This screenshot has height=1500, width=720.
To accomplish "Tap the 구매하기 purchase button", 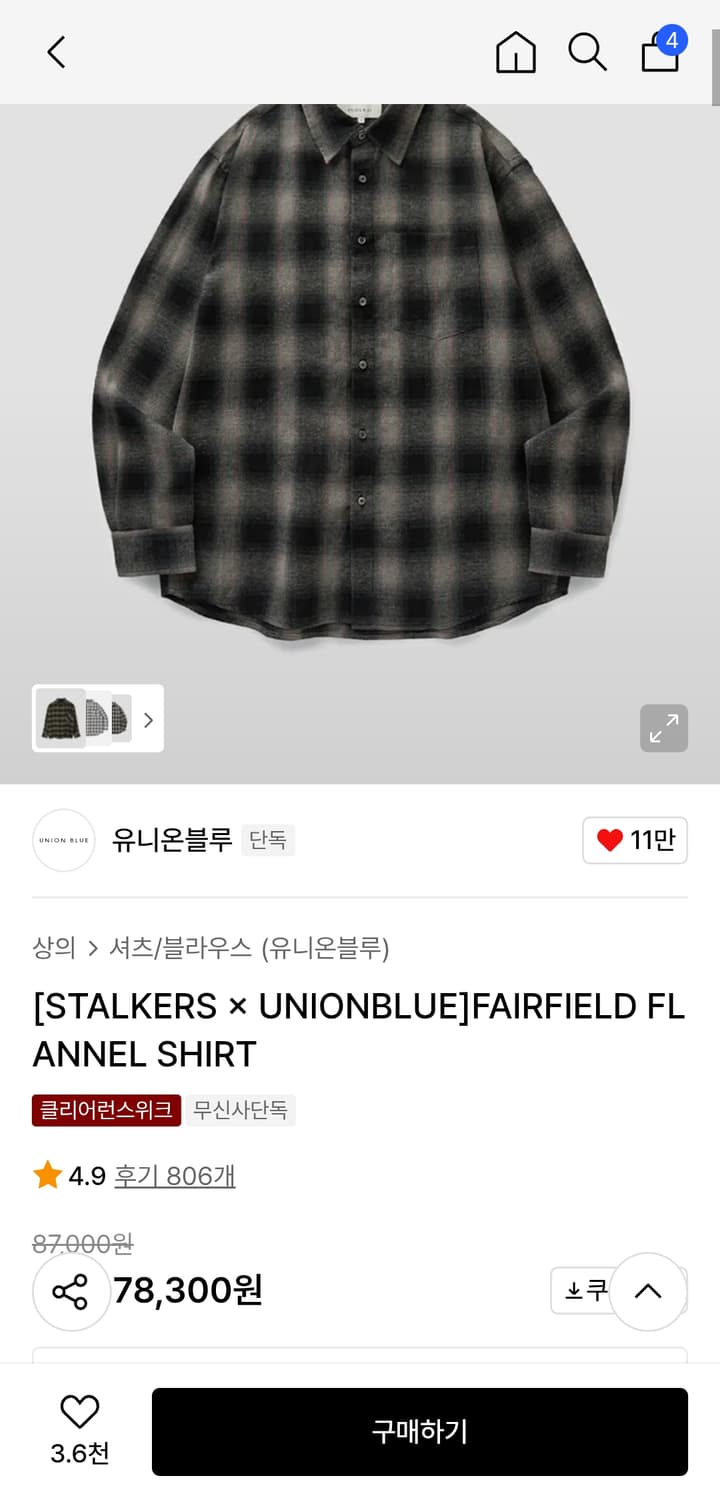I will coord(420,1432).
